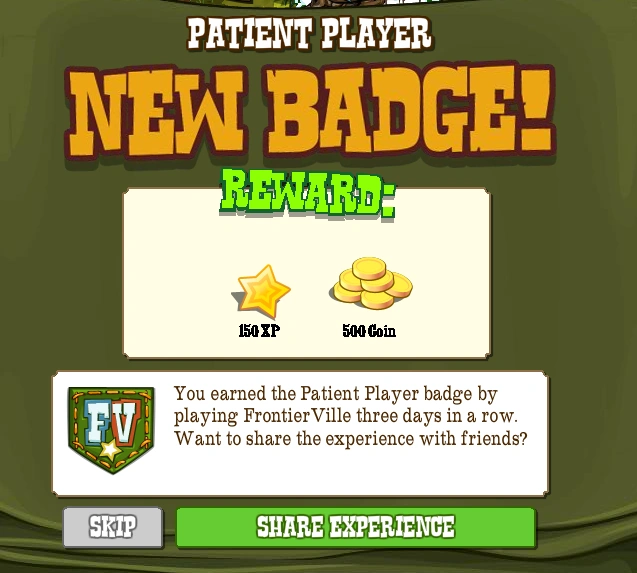Share the badge experience with friends

(x=356, y=527)
